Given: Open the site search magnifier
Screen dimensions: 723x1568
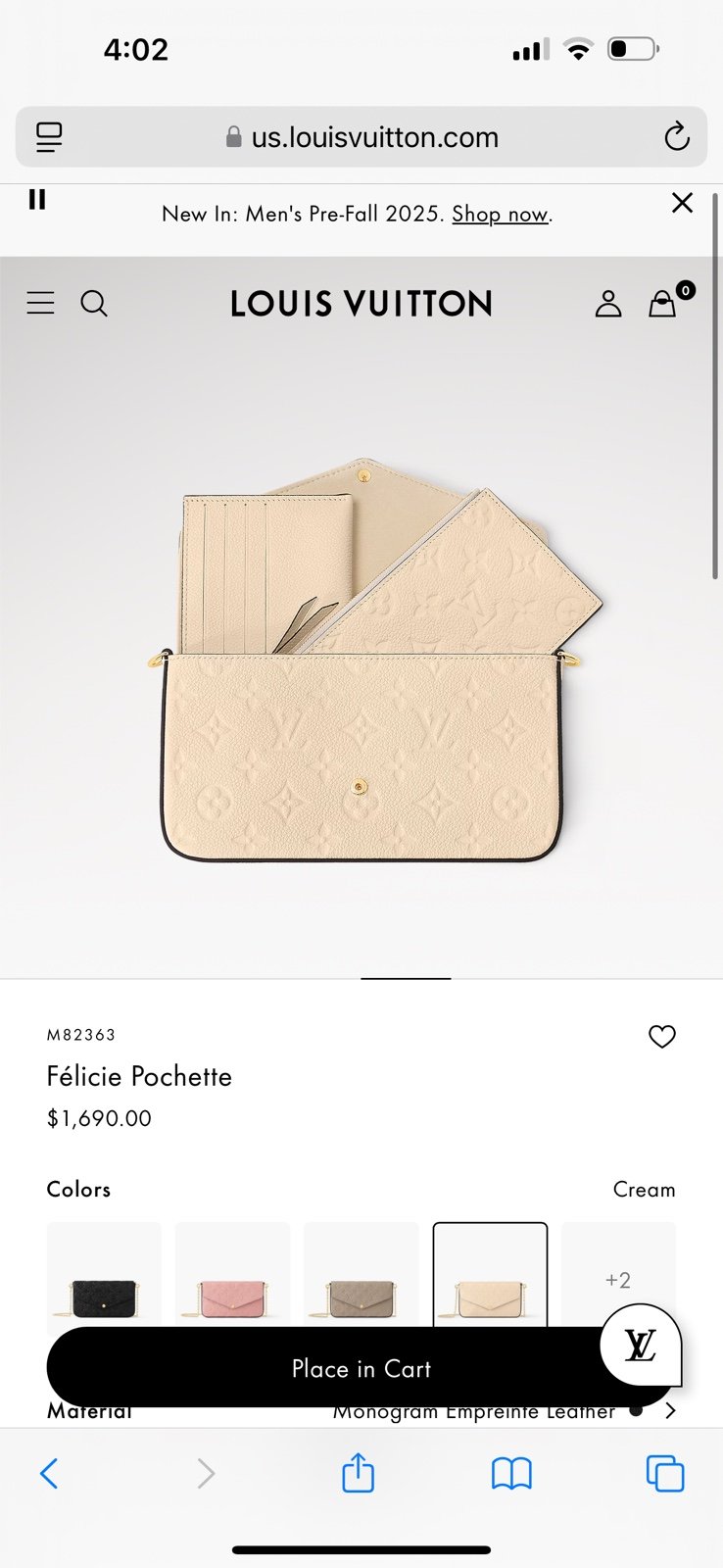Looking at the screenshot, I should [x=94, y=304].
